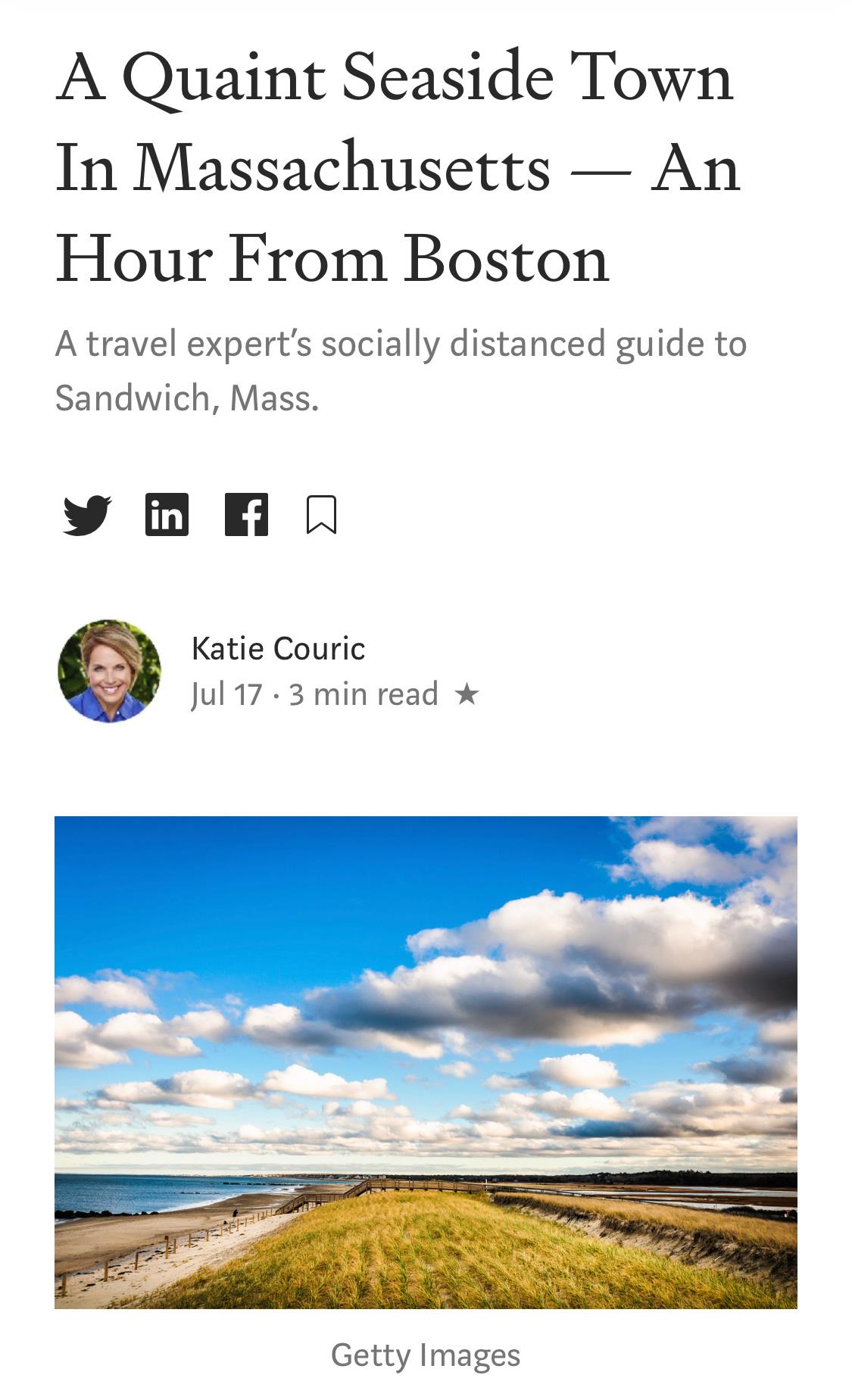This screenshot has width=852, height=1400.
Task: Share the article on Facebook
Action: tap(246, 515)
